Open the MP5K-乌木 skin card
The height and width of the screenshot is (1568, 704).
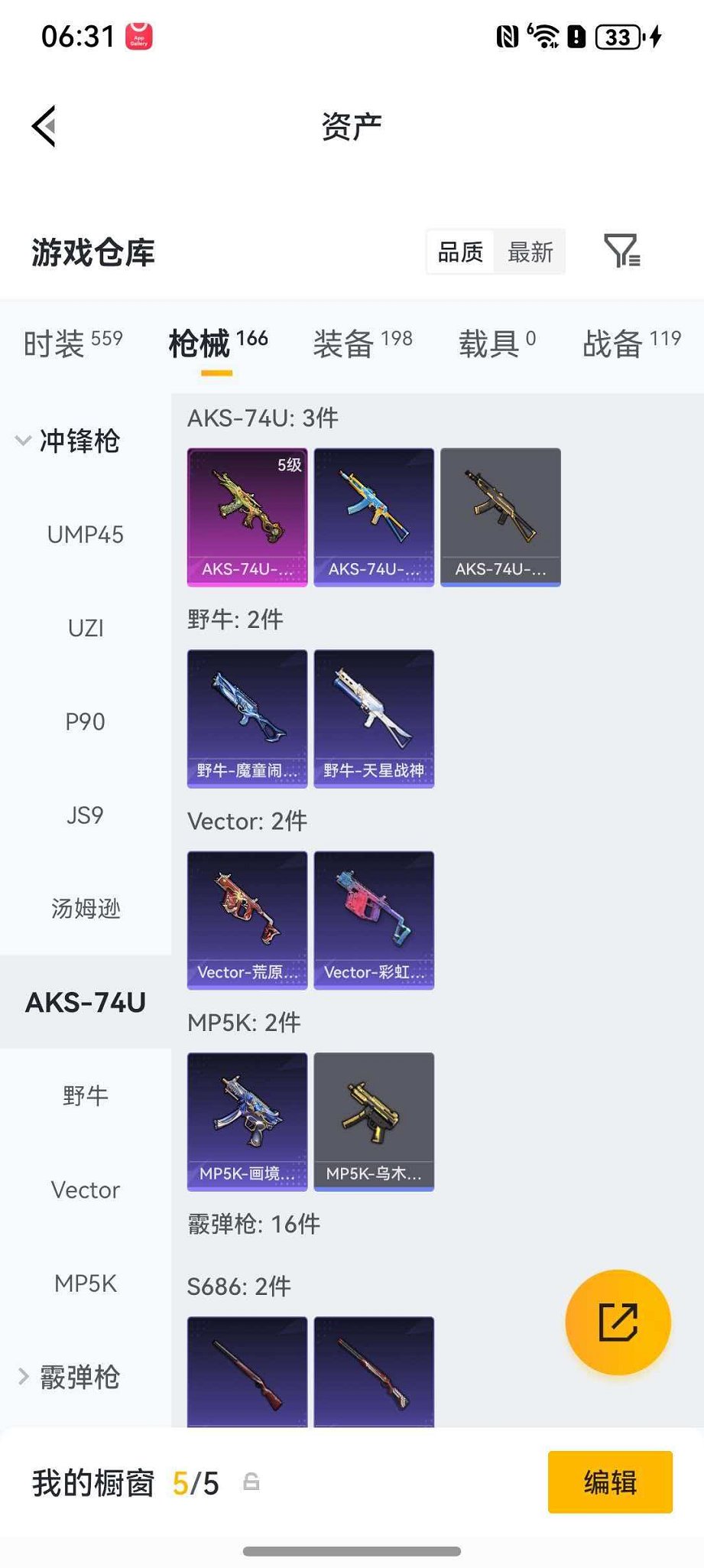click(x=374, y=1121)
